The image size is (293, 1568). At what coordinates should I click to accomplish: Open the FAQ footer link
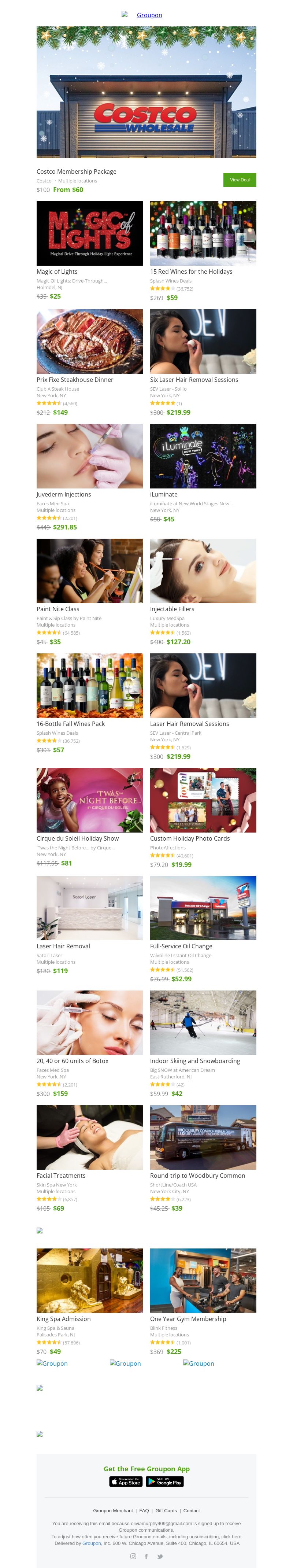[144, 1510]
